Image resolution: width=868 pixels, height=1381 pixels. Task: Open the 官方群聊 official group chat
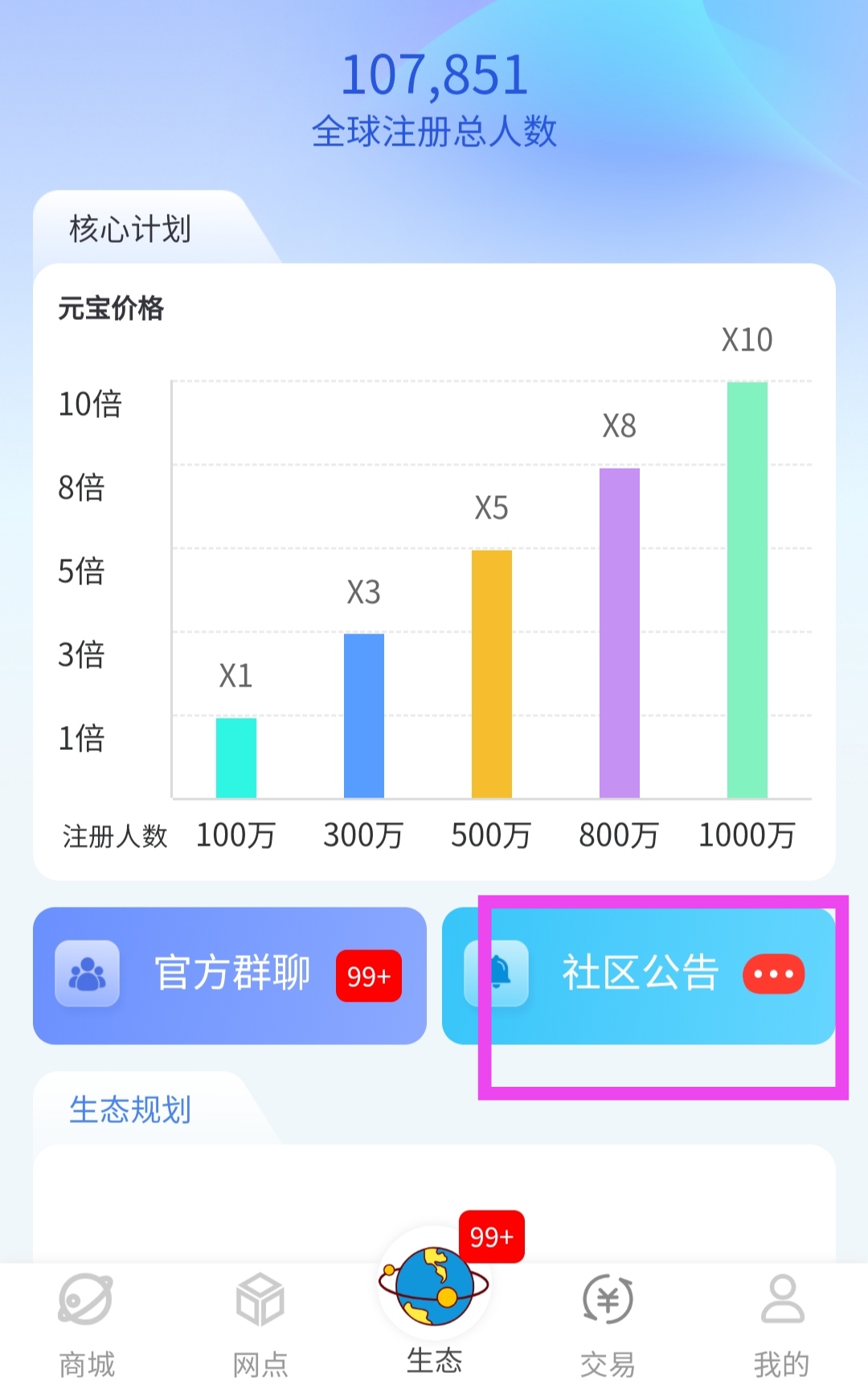point(230,975)
